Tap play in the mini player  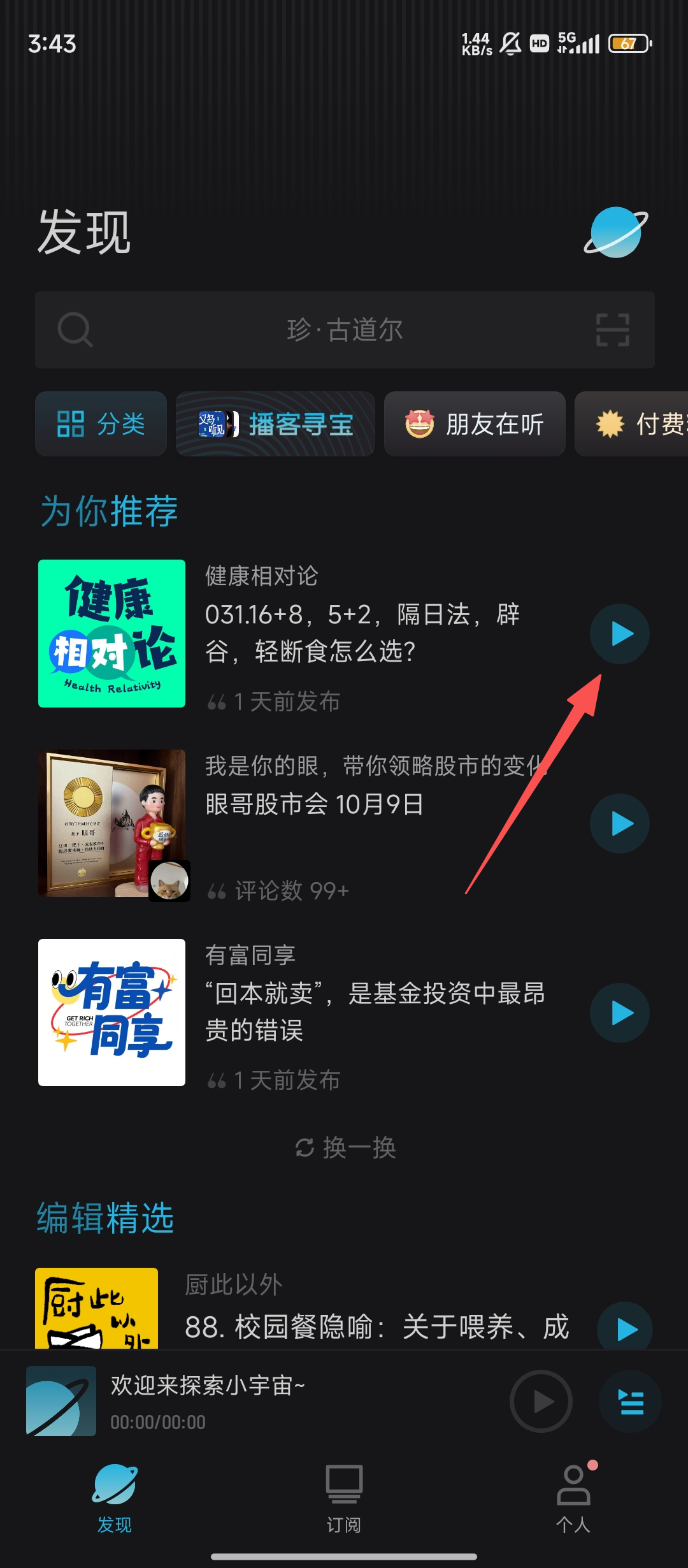541,1401
